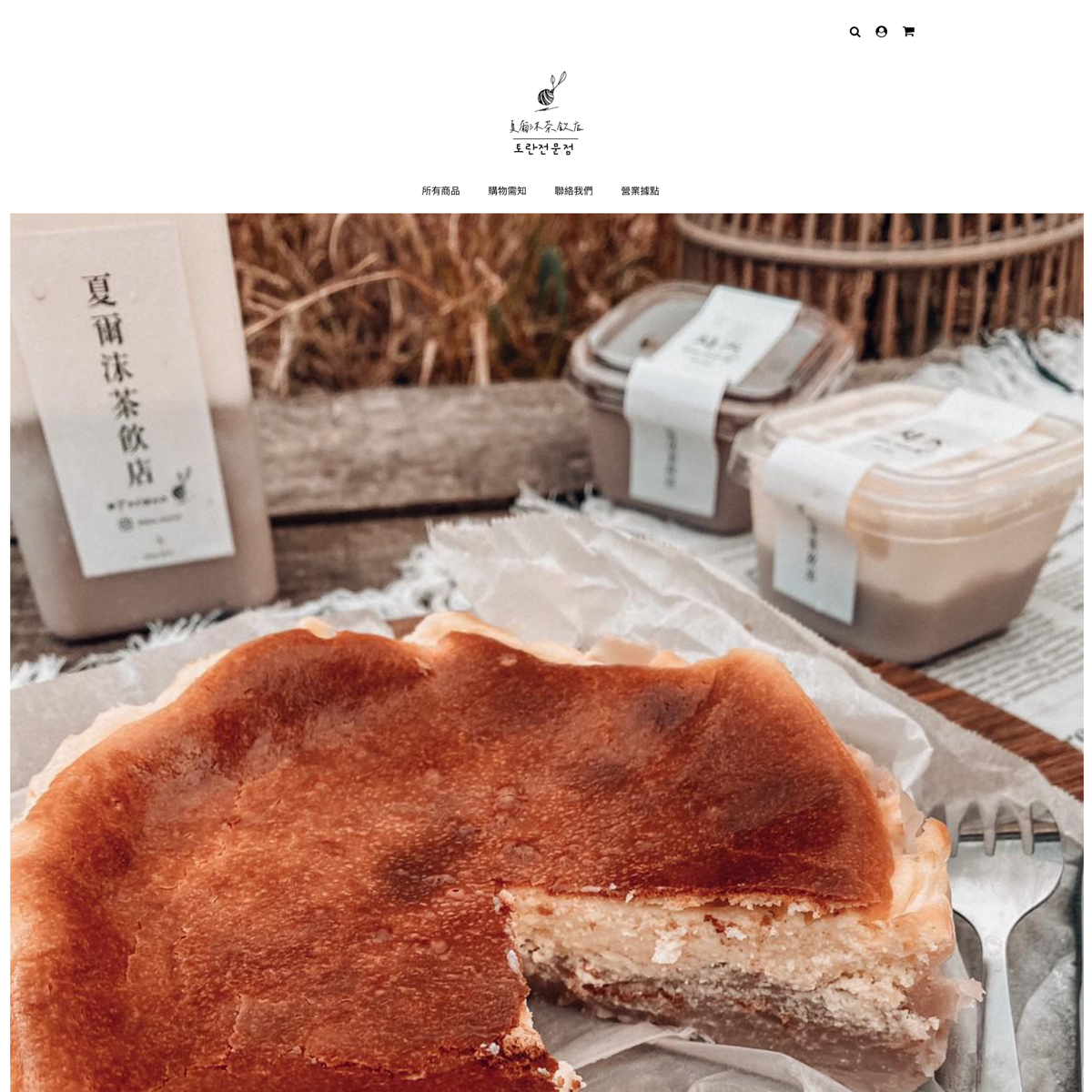The image size is (1092, 1092).
Task: Select 營業據點 in the navigation
Action: coord(640,191)
